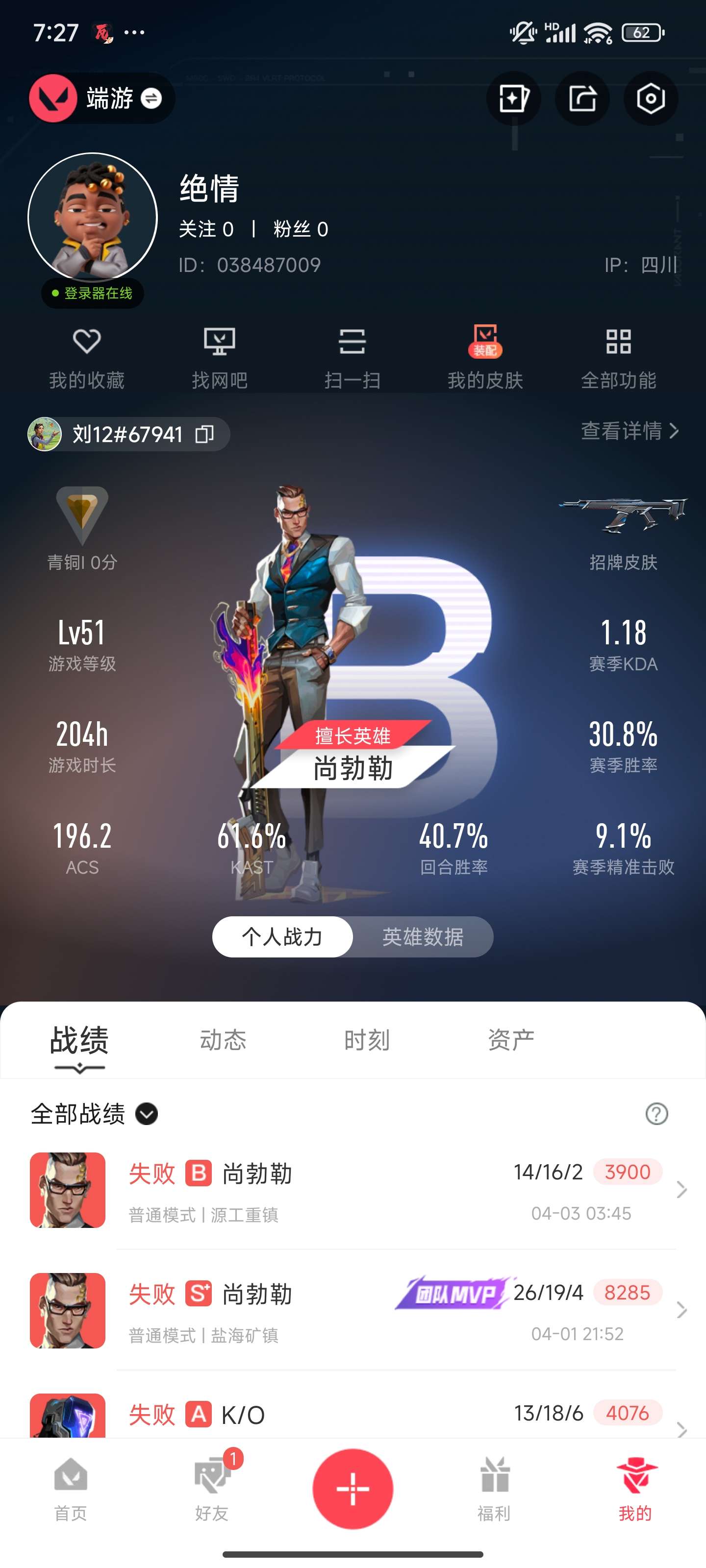Switch to 英雄数据 hero data view

[423, 937]
